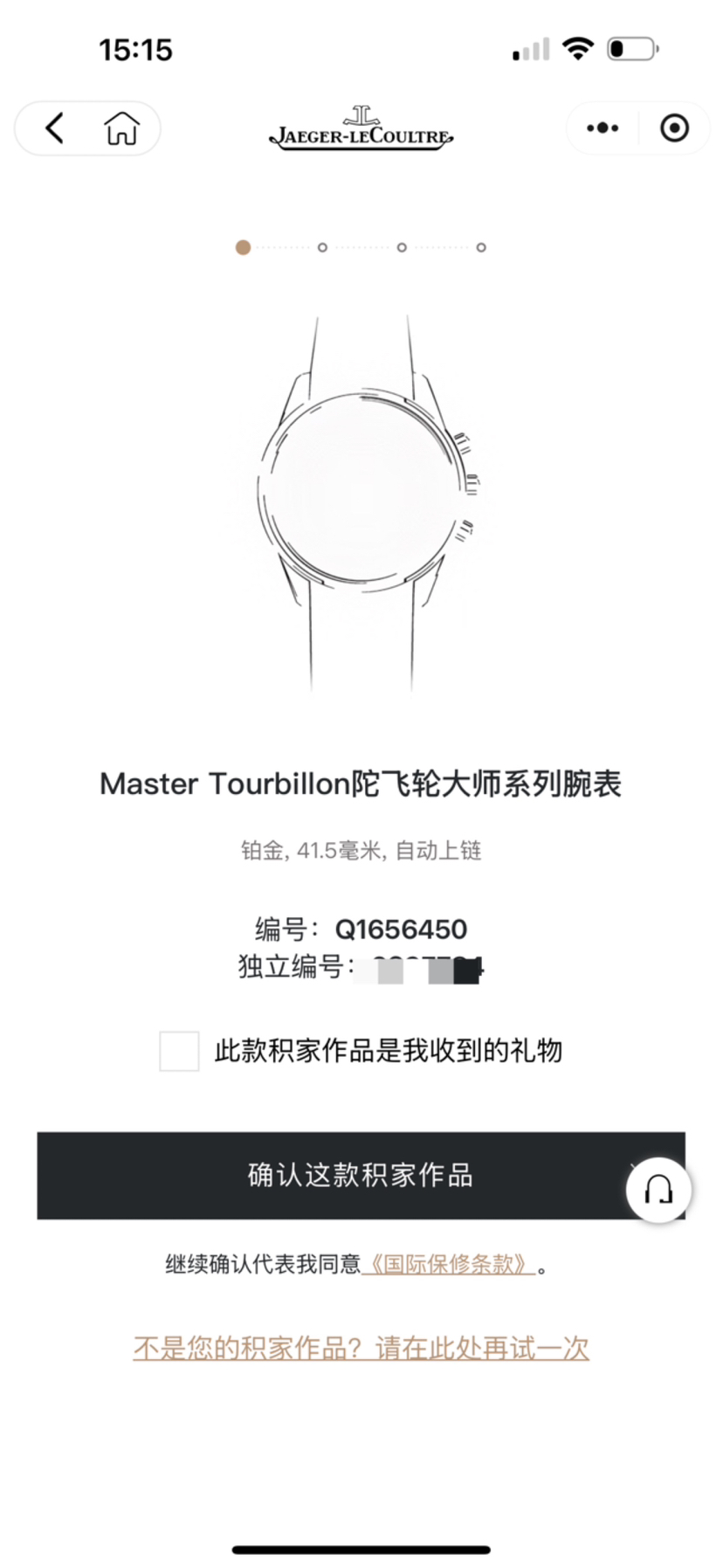This screenshot has height=1568, width=723.
Task: Check the 此款积家作品是我收到的礼物 box
Action: [x=179, y=1051]
